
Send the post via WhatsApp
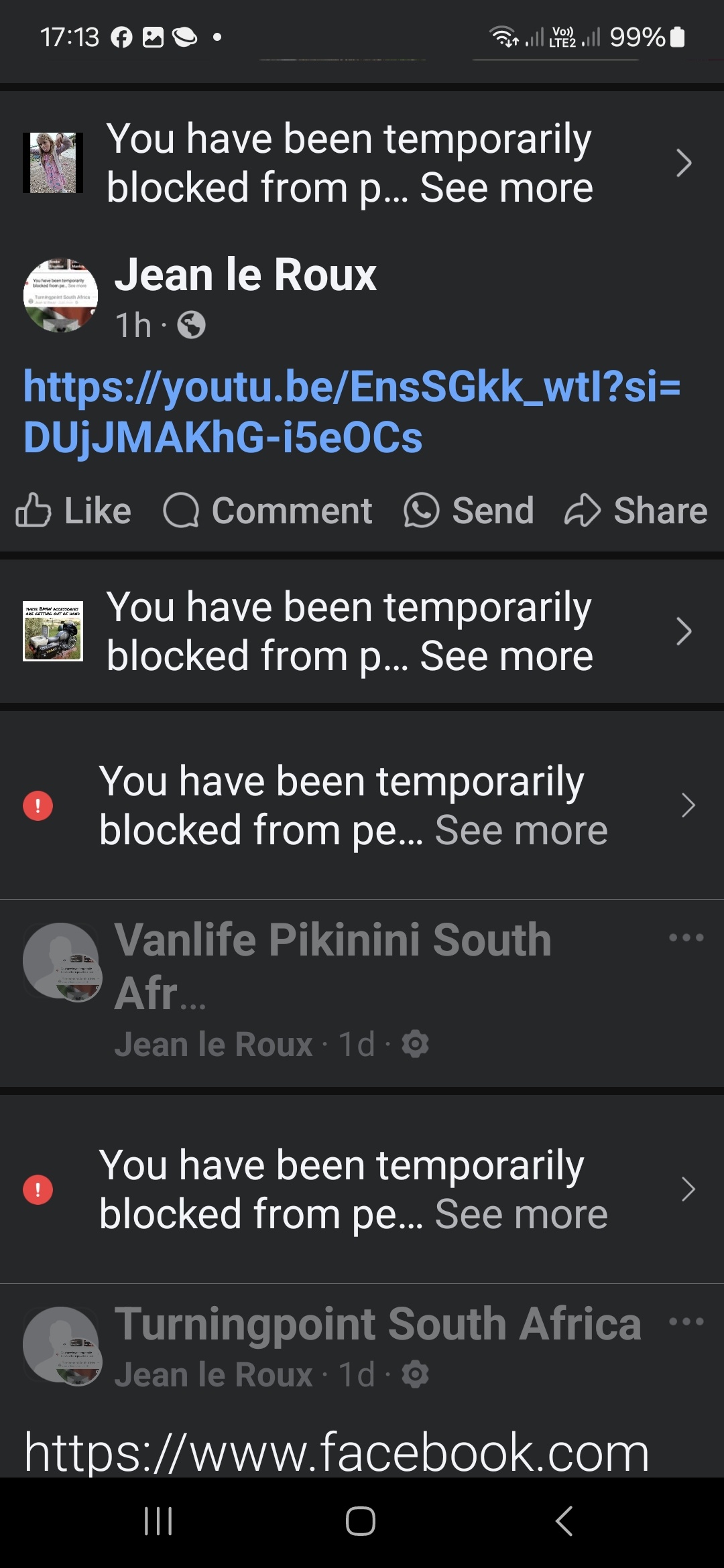(469, 511)
